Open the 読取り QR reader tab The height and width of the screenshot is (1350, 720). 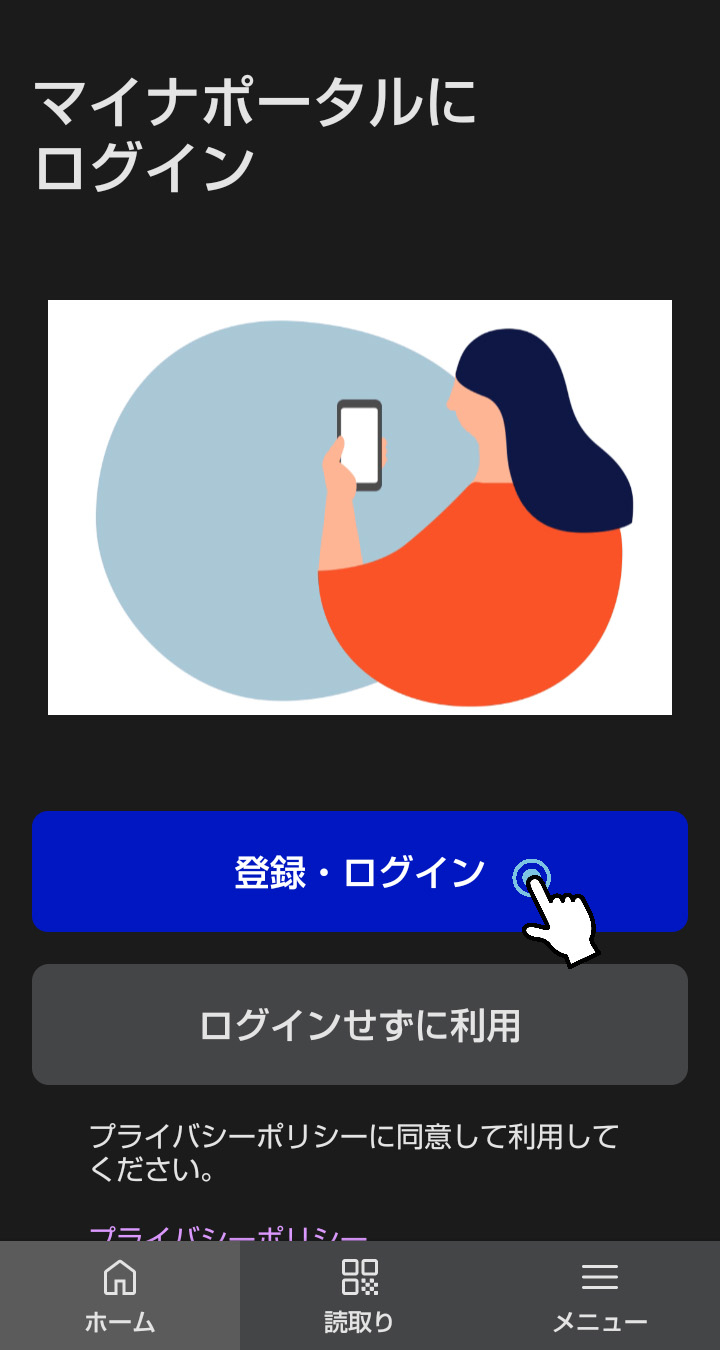tap(360, 1296)
